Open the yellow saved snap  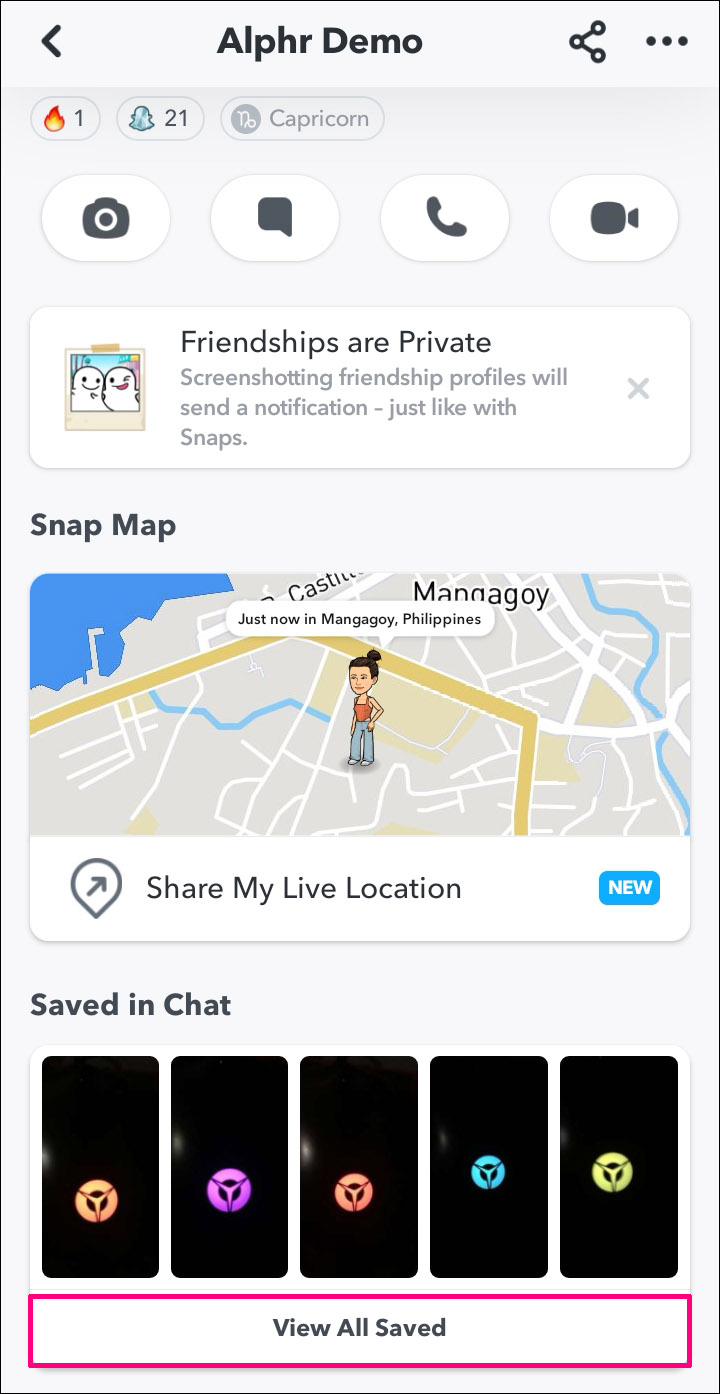point(618,1166)
